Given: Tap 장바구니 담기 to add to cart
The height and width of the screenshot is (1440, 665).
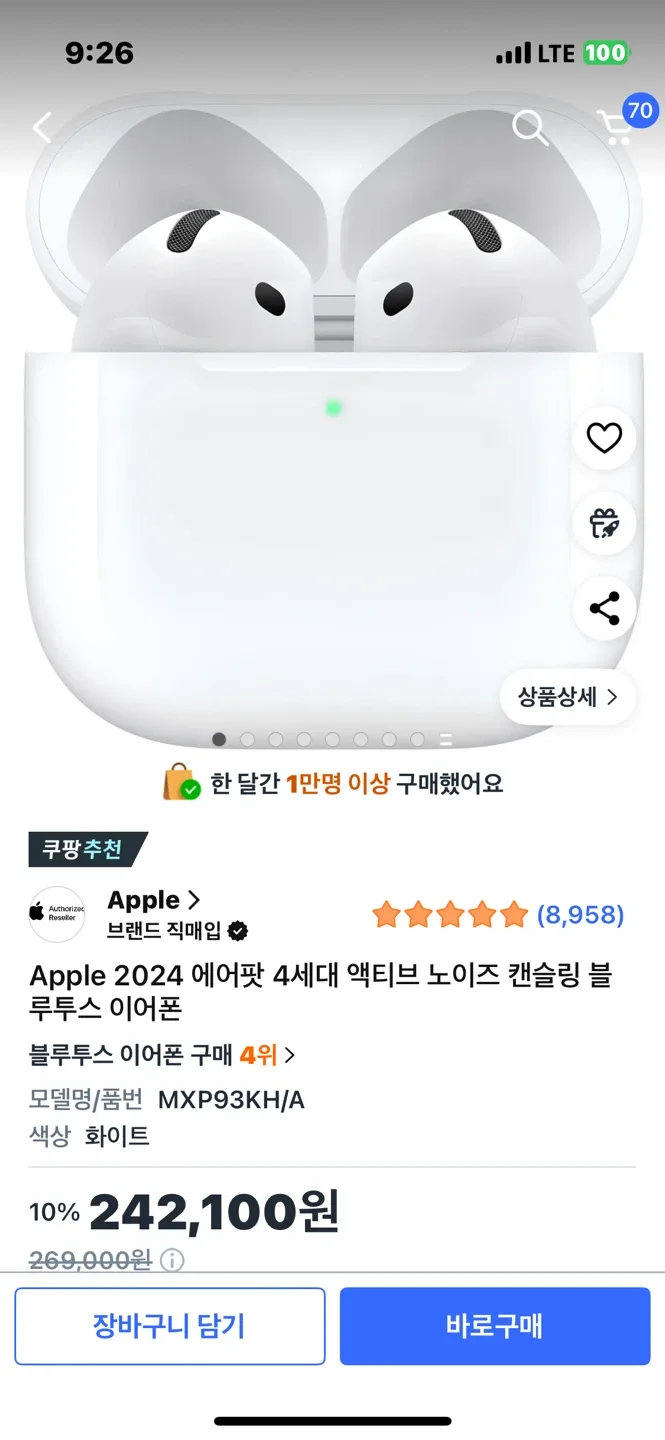Looking at the screenshot, I should [169, 1326].
